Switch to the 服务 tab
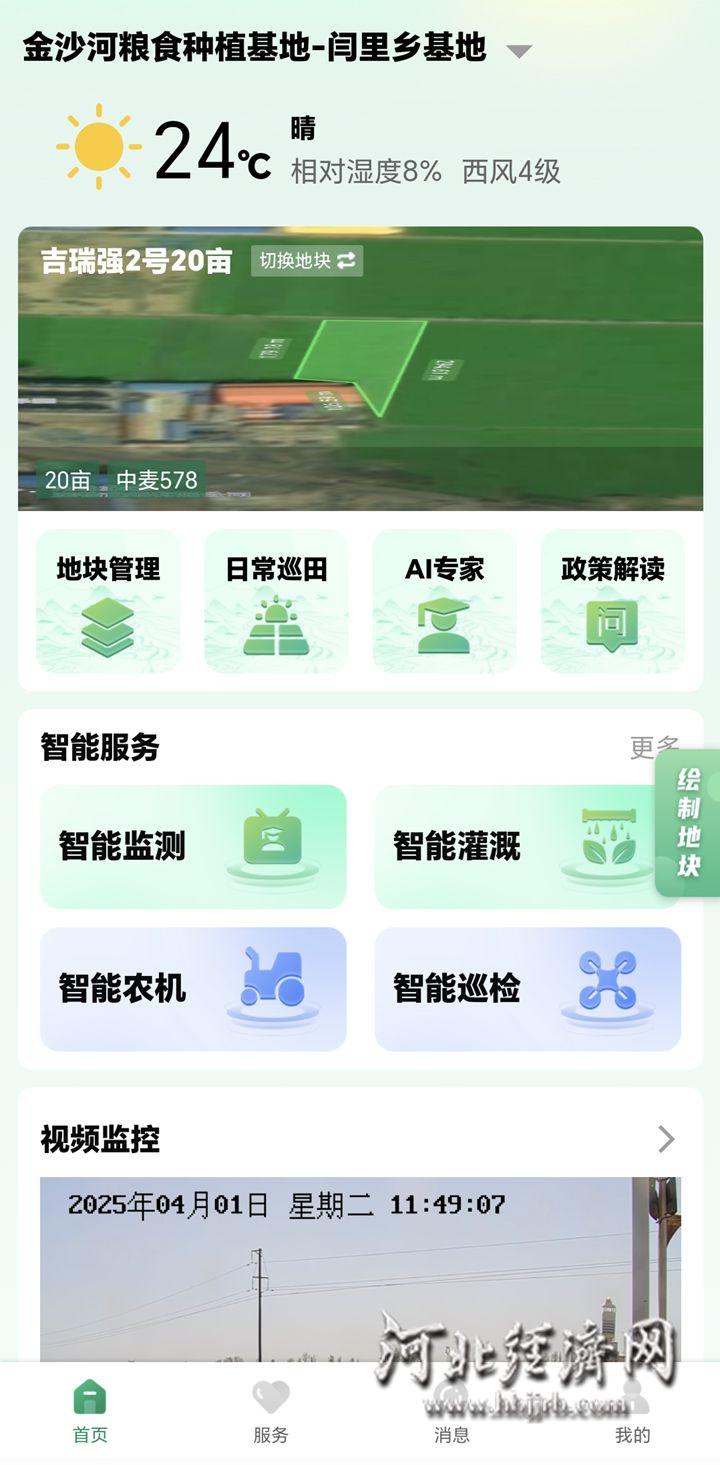 coord(270,1412)
